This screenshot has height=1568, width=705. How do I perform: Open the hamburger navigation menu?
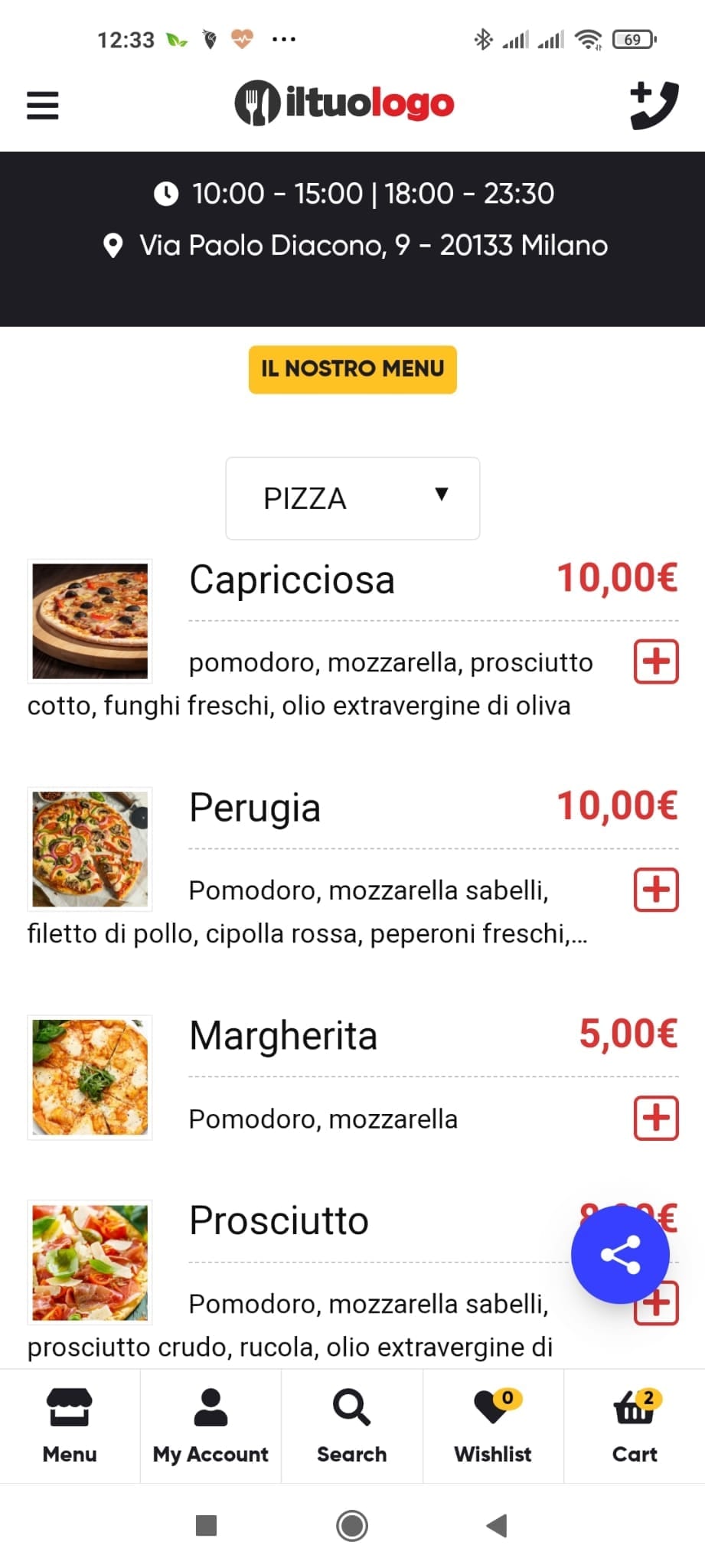[x=42, y=105]
